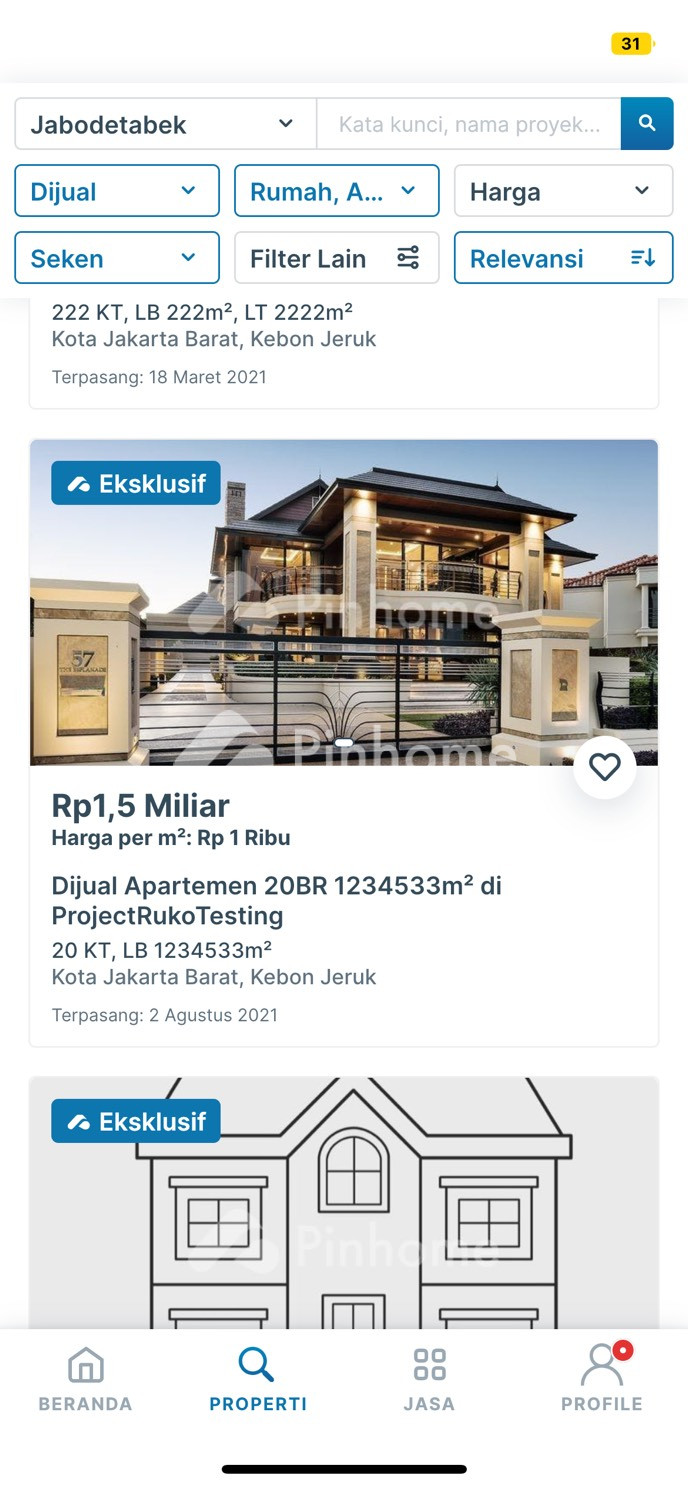Viewport: 688px width, 1488px height.
Task: Go to the Beranda tab
Action: 85,1380
